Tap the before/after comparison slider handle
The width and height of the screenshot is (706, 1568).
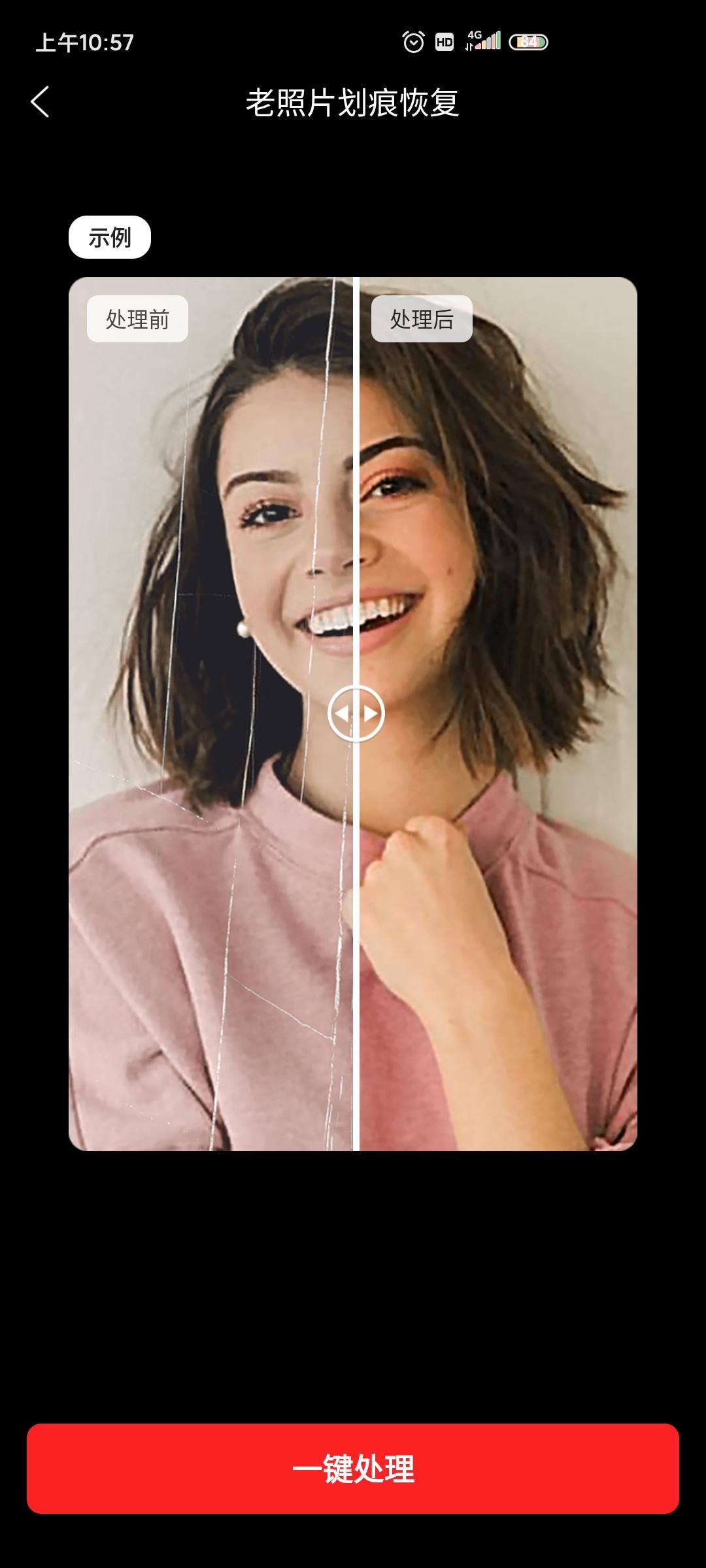[x=356, y=713]
